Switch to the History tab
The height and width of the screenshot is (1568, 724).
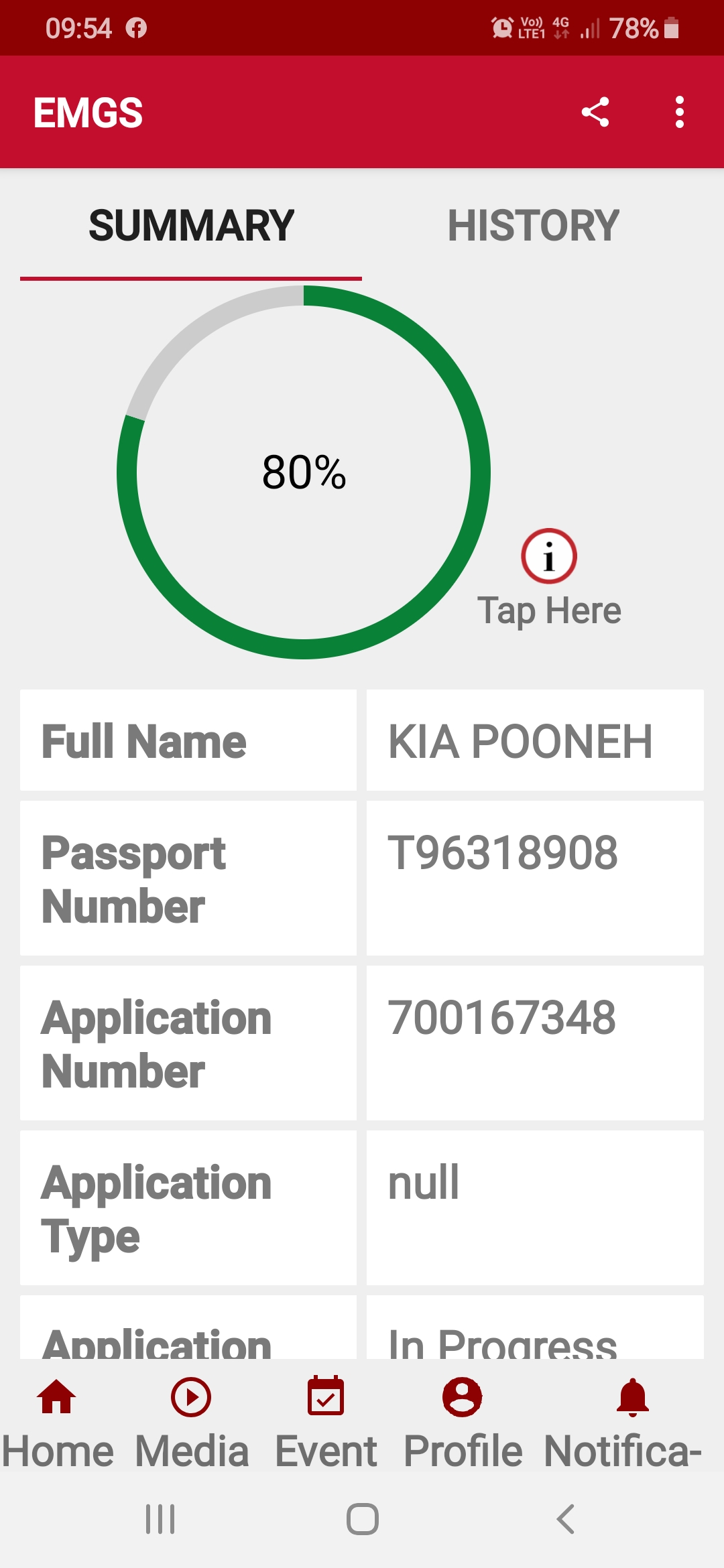click(x=533, y=225)
